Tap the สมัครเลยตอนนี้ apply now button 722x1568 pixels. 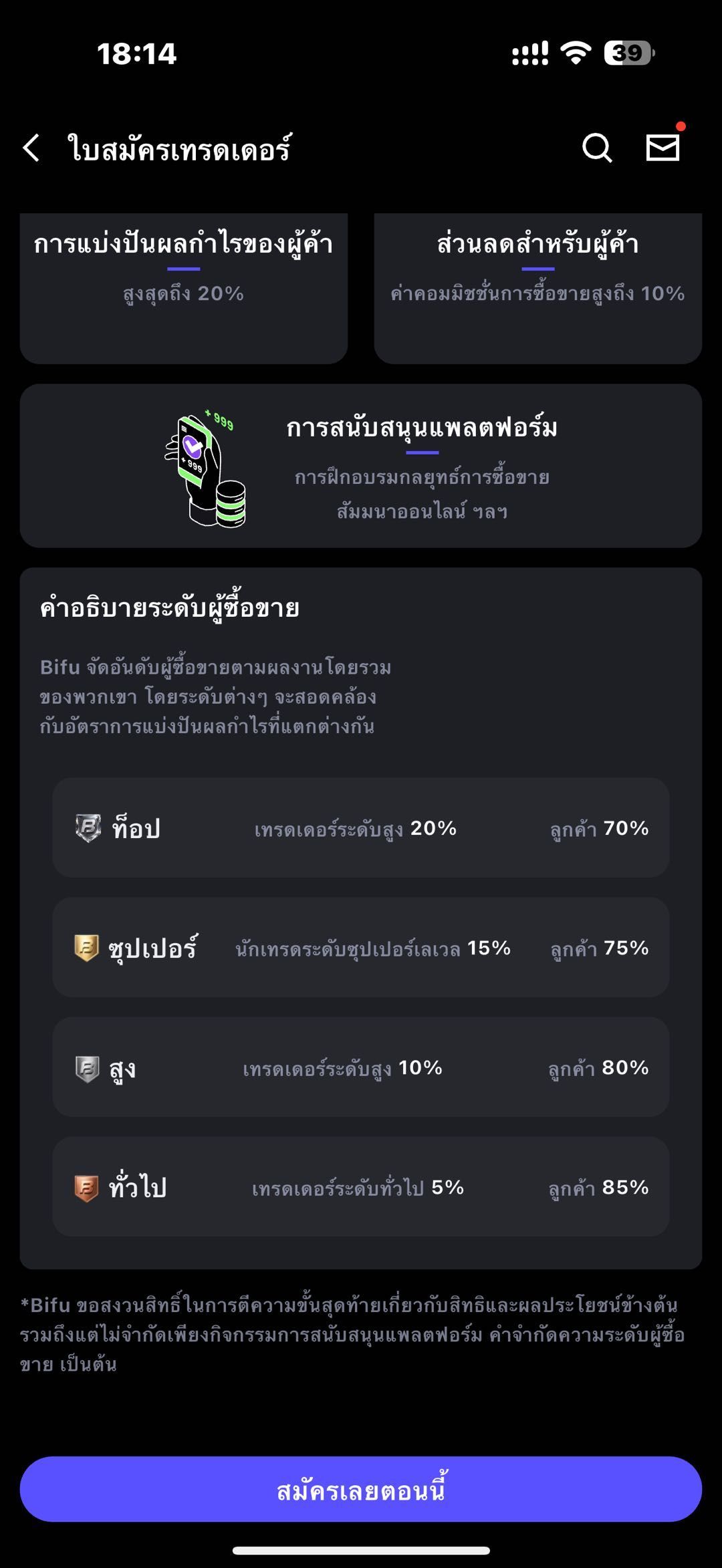click(x=361, y=1489)
